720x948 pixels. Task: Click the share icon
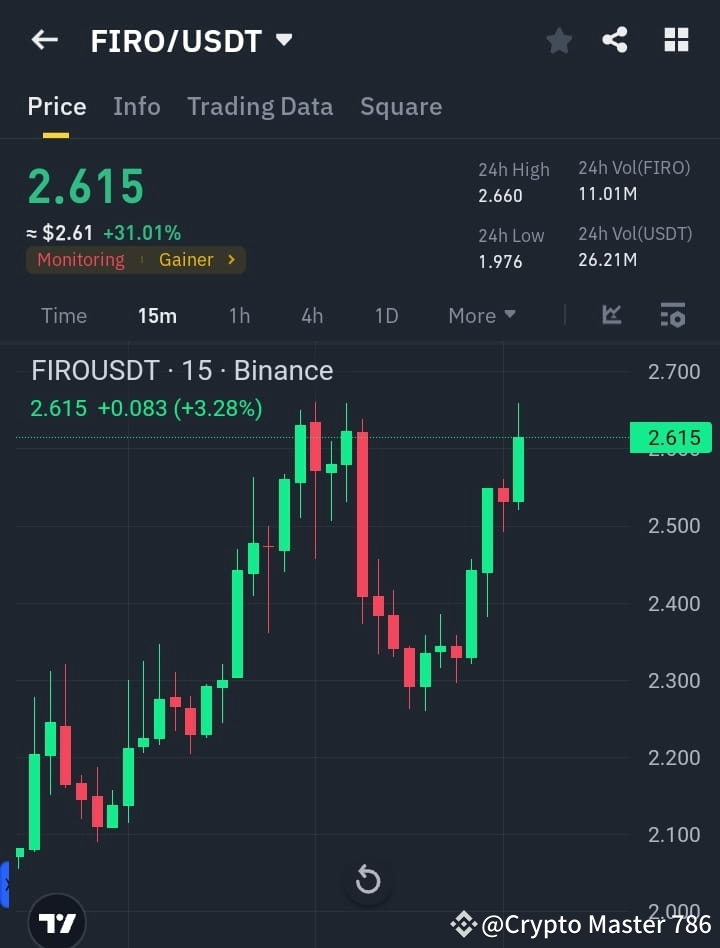point(616,40)
